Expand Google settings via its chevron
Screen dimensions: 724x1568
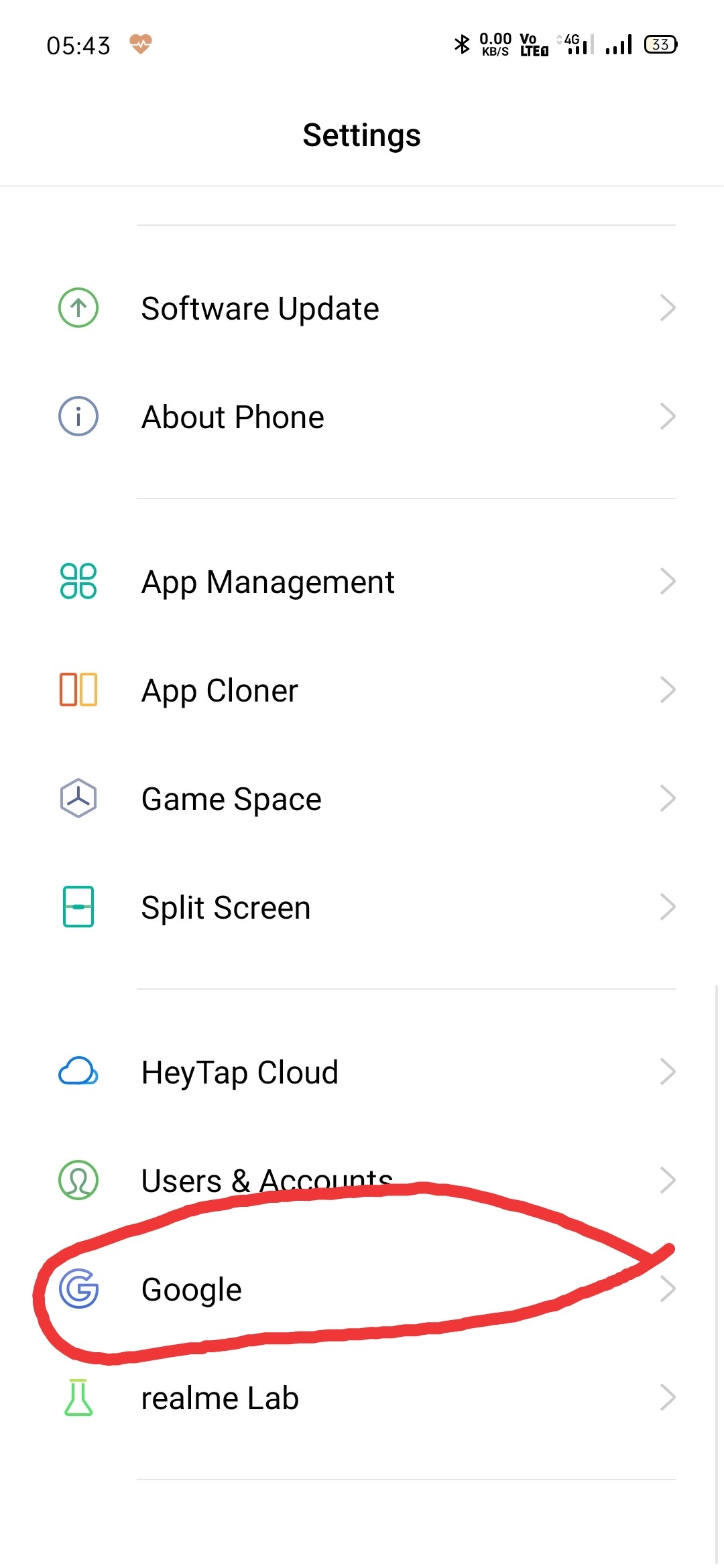(668, 1288)
